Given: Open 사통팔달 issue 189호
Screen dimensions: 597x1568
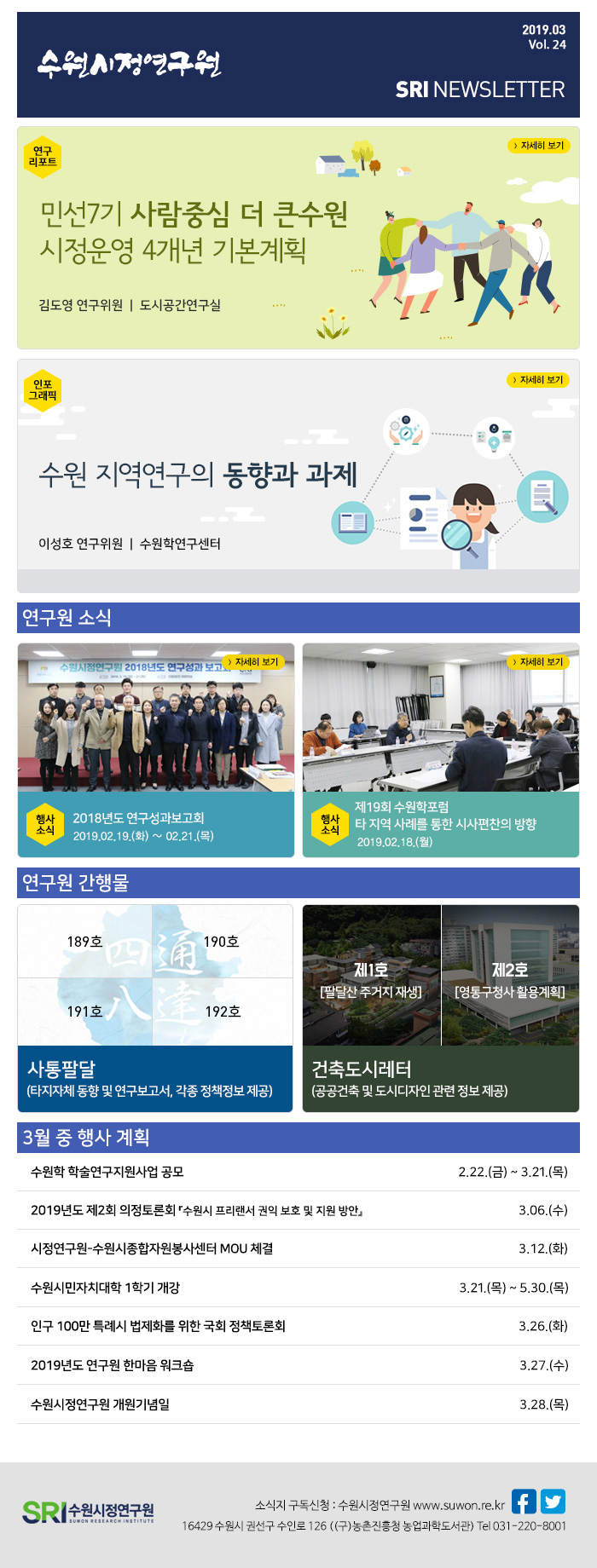Looking at the screenshot, I should pos(85,942).
